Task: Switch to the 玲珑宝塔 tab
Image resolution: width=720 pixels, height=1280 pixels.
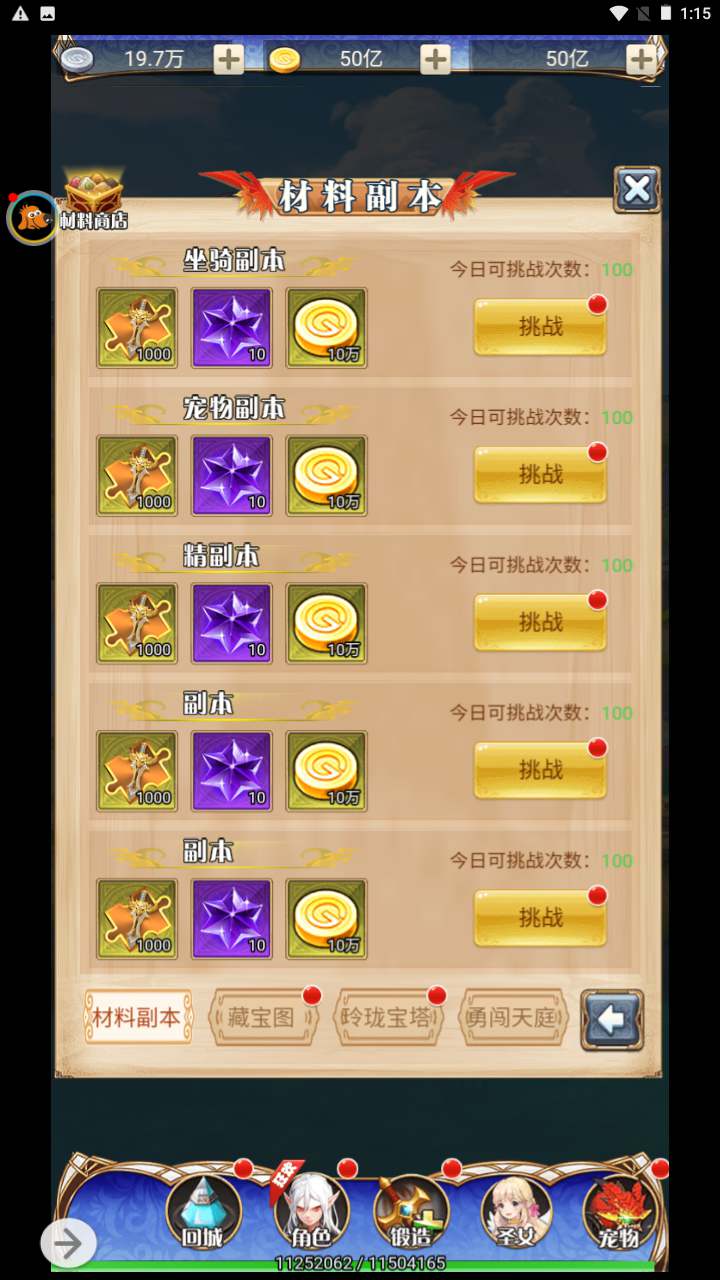Action: tap(388, 1018)
